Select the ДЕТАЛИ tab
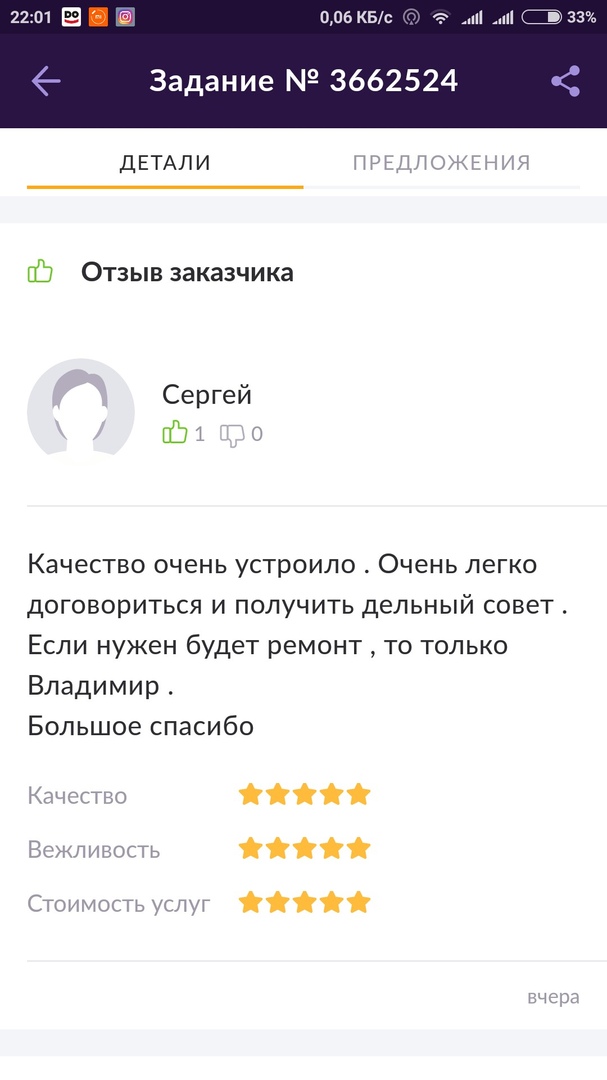Screen dimensions: 607x1080 165,163
